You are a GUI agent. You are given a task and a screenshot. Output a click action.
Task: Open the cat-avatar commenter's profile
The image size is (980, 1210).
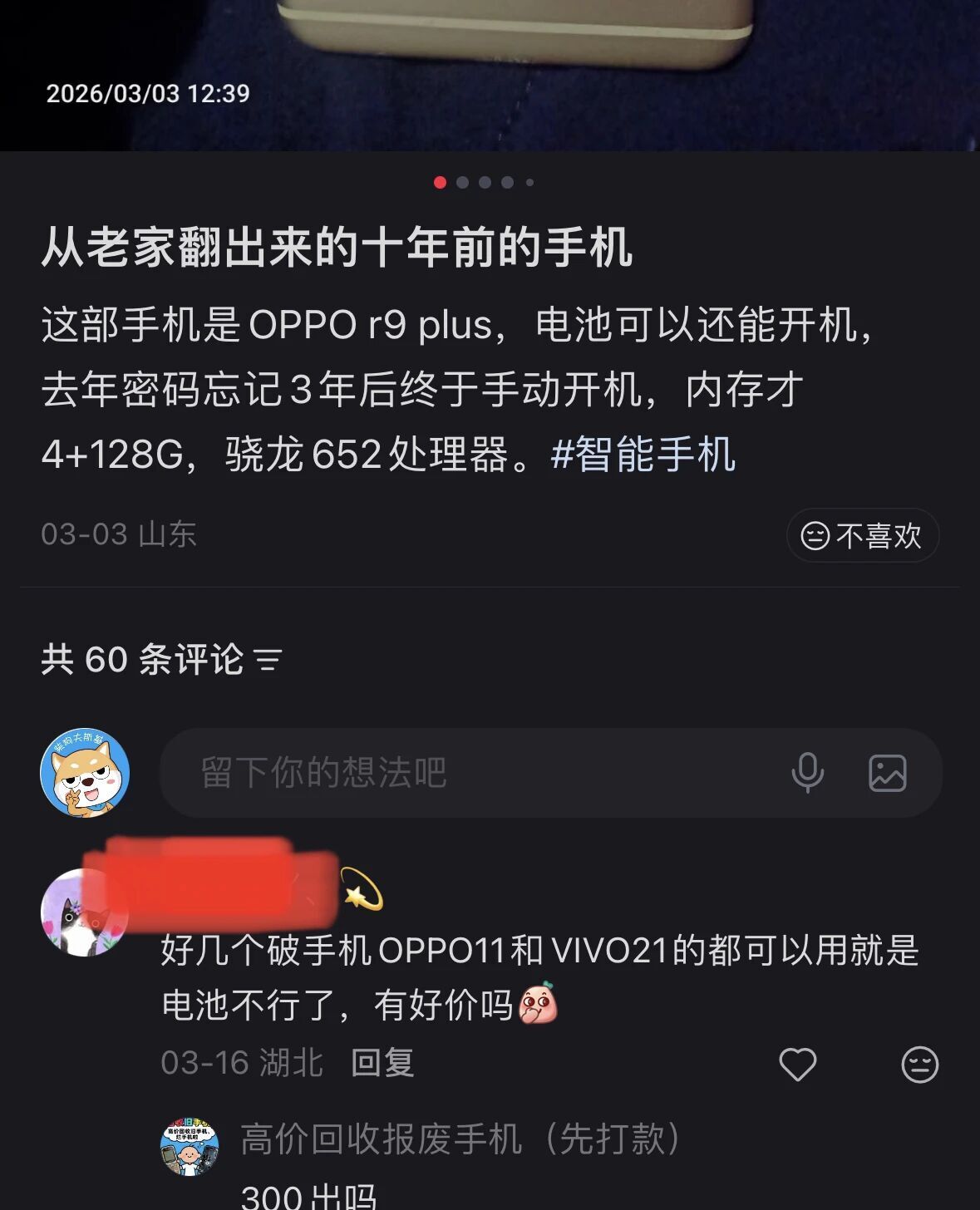click(83, 912)
